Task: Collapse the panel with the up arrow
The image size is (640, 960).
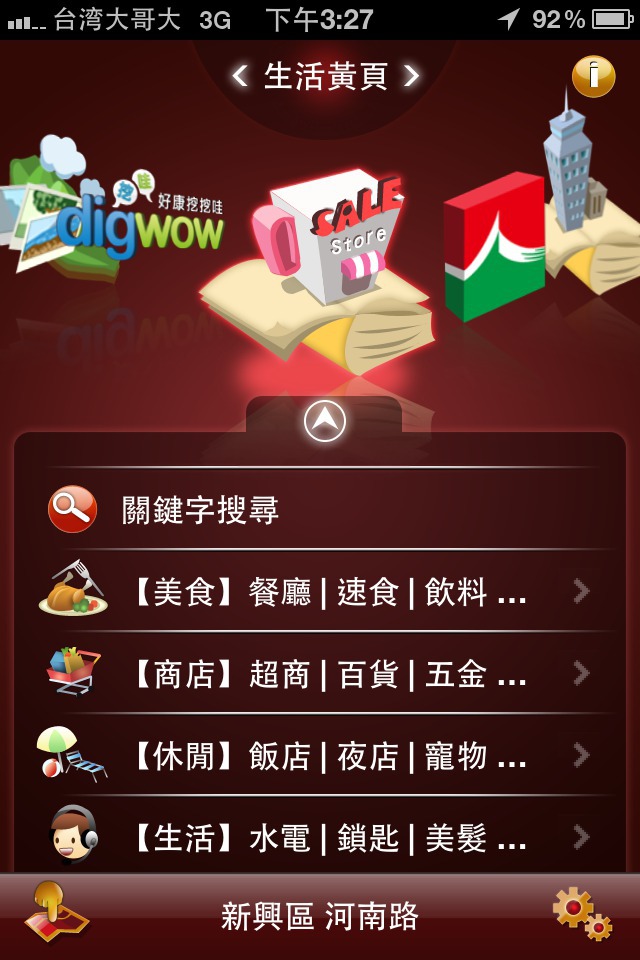Action: click(324, 422)
